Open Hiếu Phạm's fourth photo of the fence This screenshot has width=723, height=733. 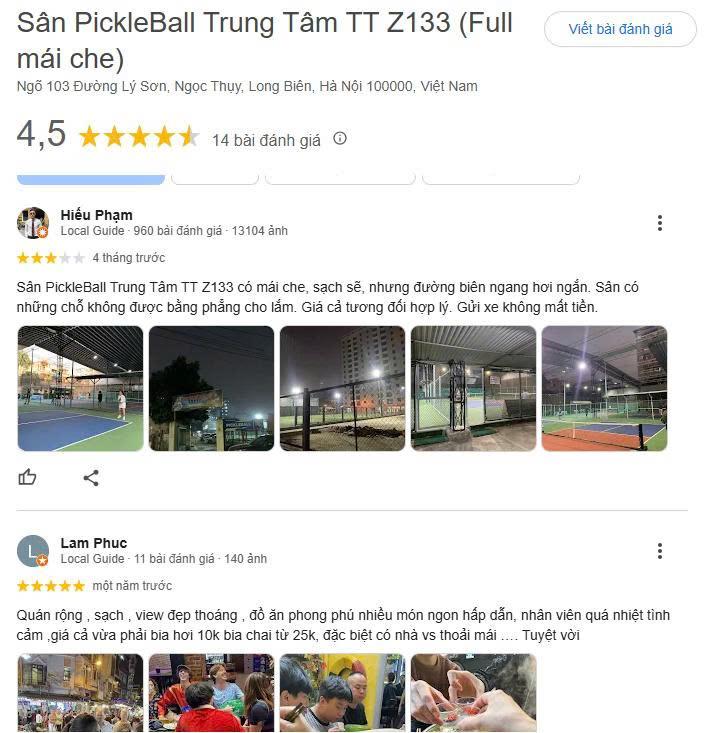(473, 388)
